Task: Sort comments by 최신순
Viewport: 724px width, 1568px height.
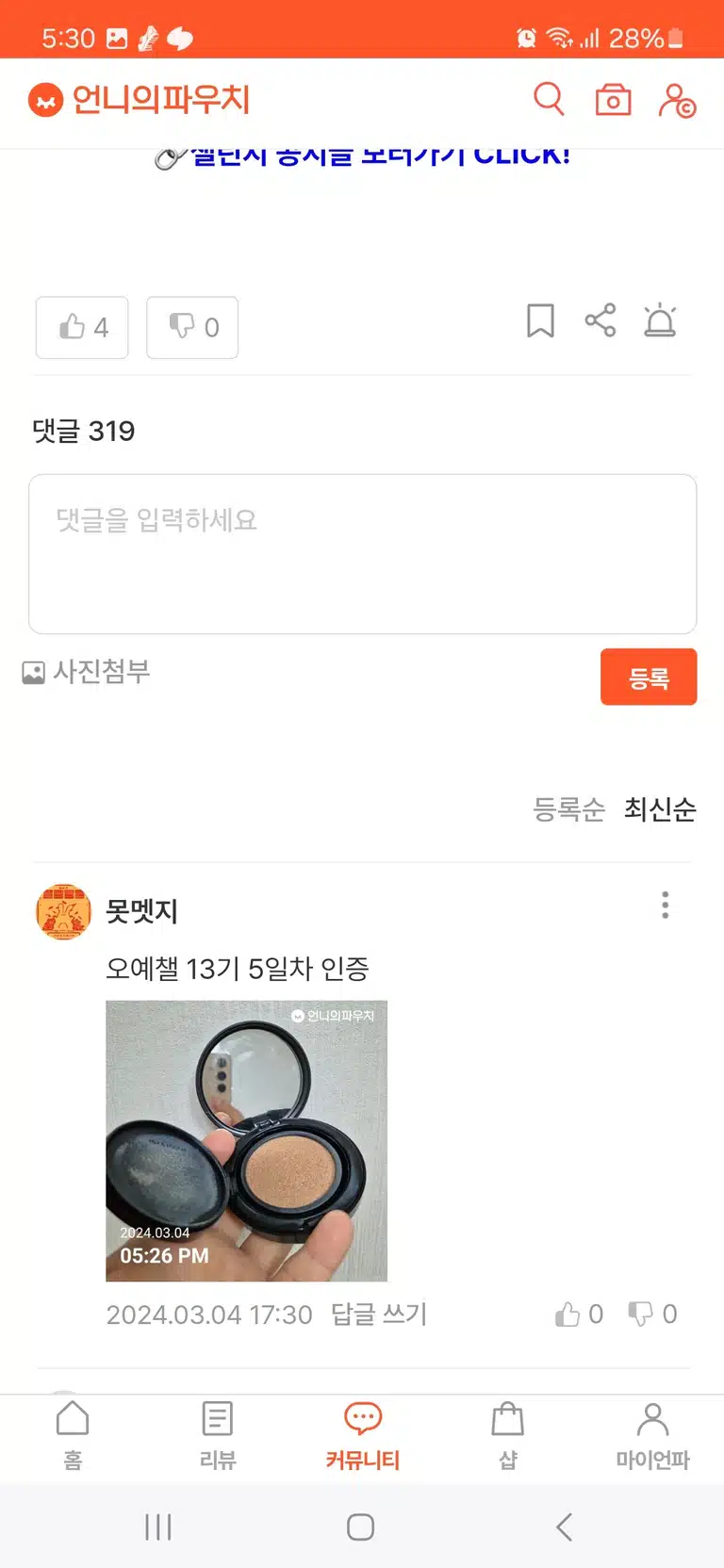Action: tap(660, 809)
